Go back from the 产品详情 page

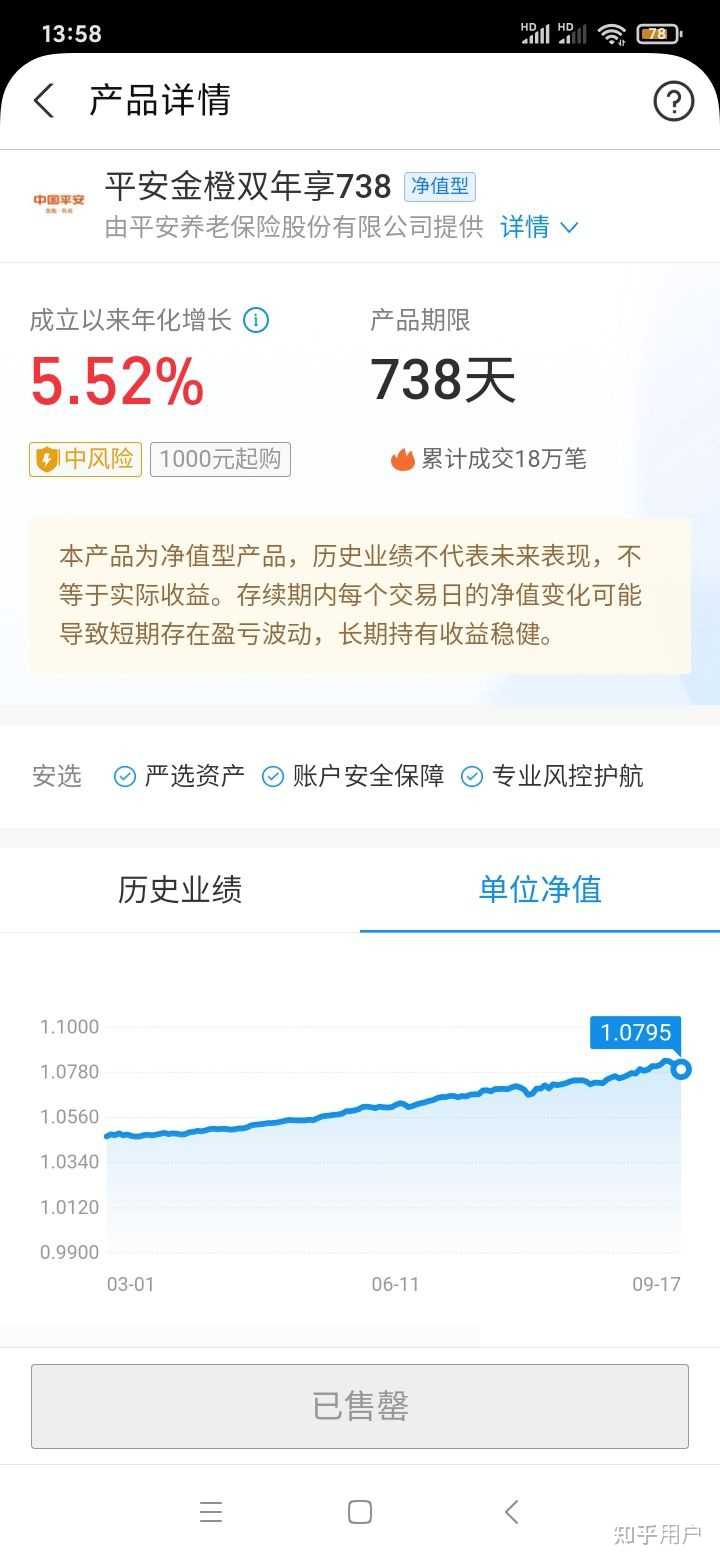[44, 101]
